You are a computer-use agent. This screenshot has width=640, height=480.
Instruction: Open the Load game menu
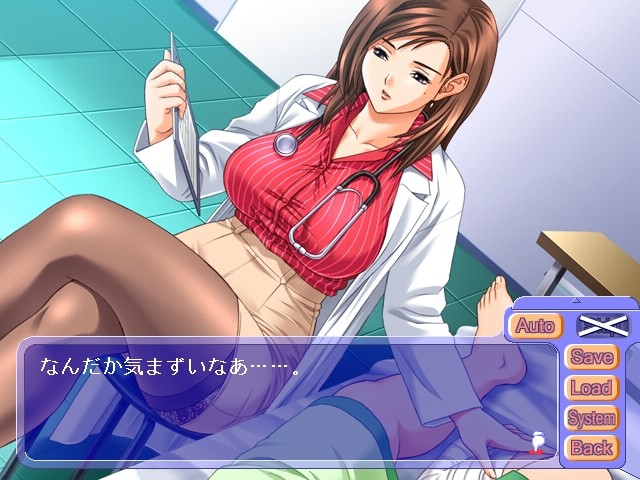(591, 388)
